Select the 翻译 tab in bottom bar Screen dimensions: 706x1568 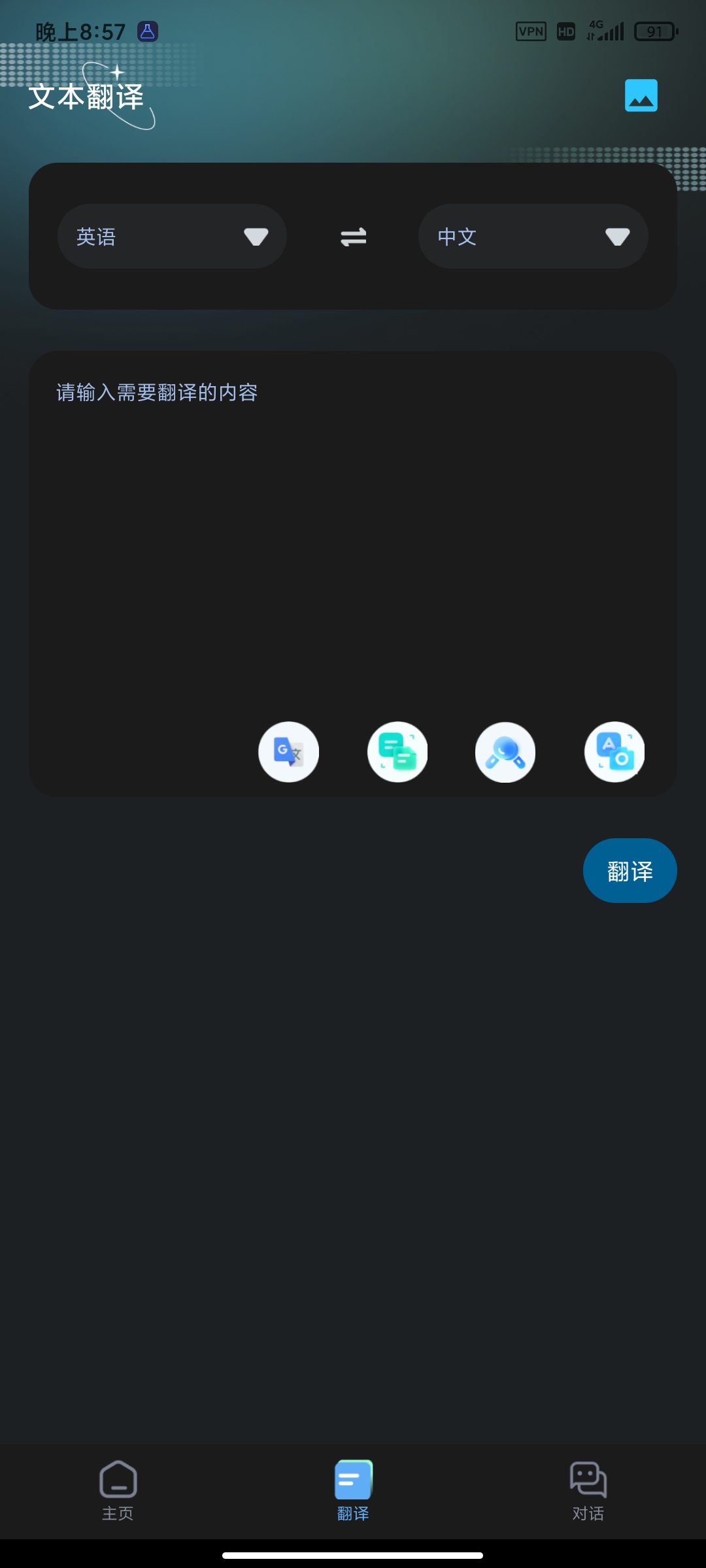click(353, 1491)
